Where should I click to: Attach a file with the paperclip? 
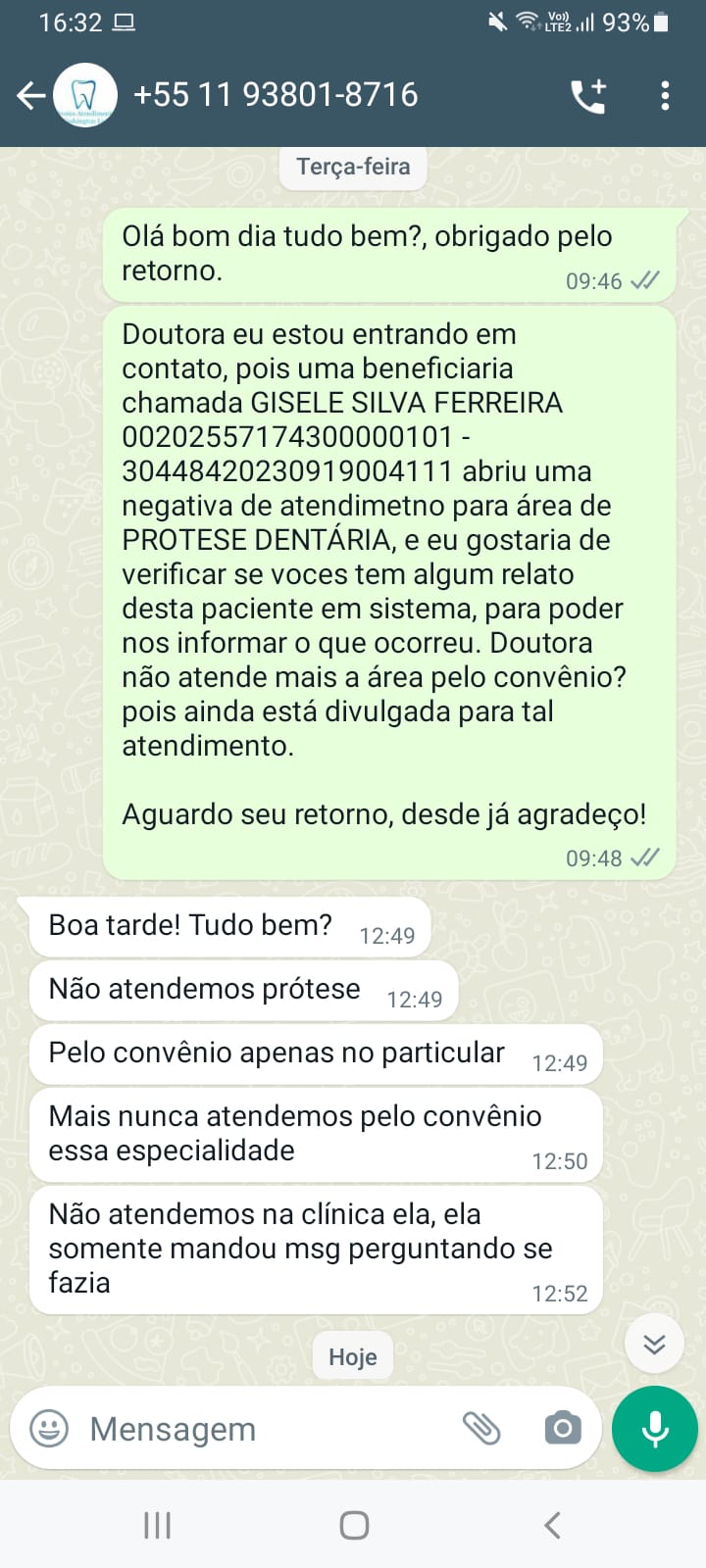(x=481, y=1428)
